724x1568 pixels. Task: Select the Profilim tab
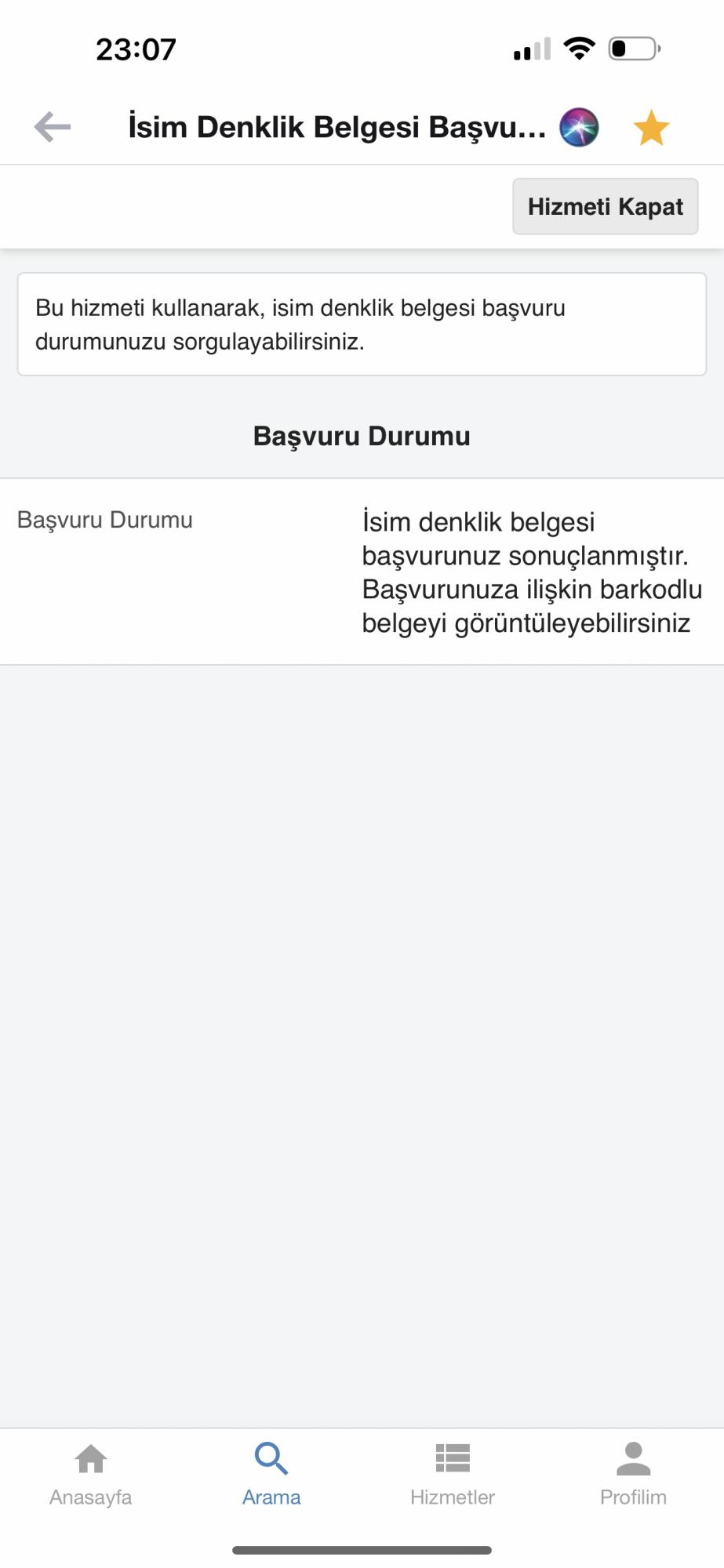[633, 1474]
